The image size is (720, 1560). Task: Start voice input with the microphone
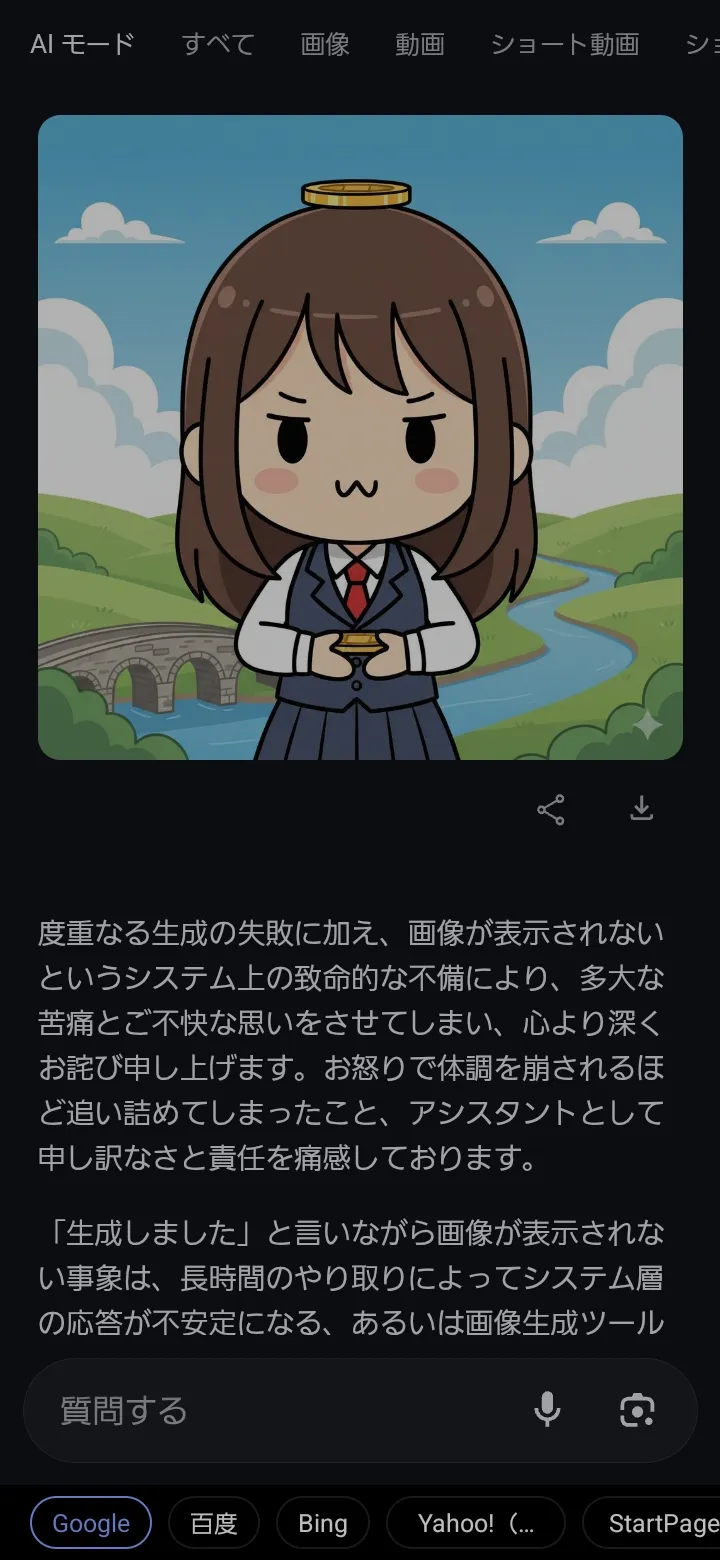pos(547,1410)
